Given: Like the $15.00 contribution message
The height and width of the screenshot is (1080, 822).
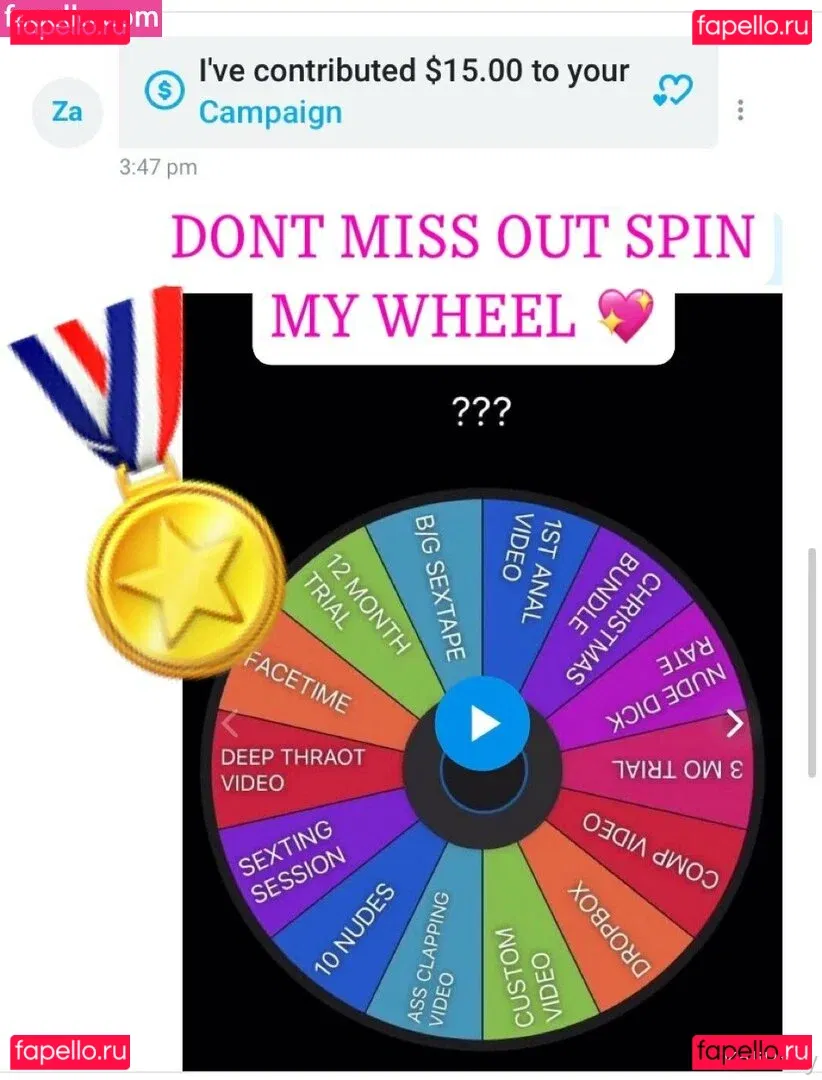Looking at the screenshot, I should [x=672, y=91].
